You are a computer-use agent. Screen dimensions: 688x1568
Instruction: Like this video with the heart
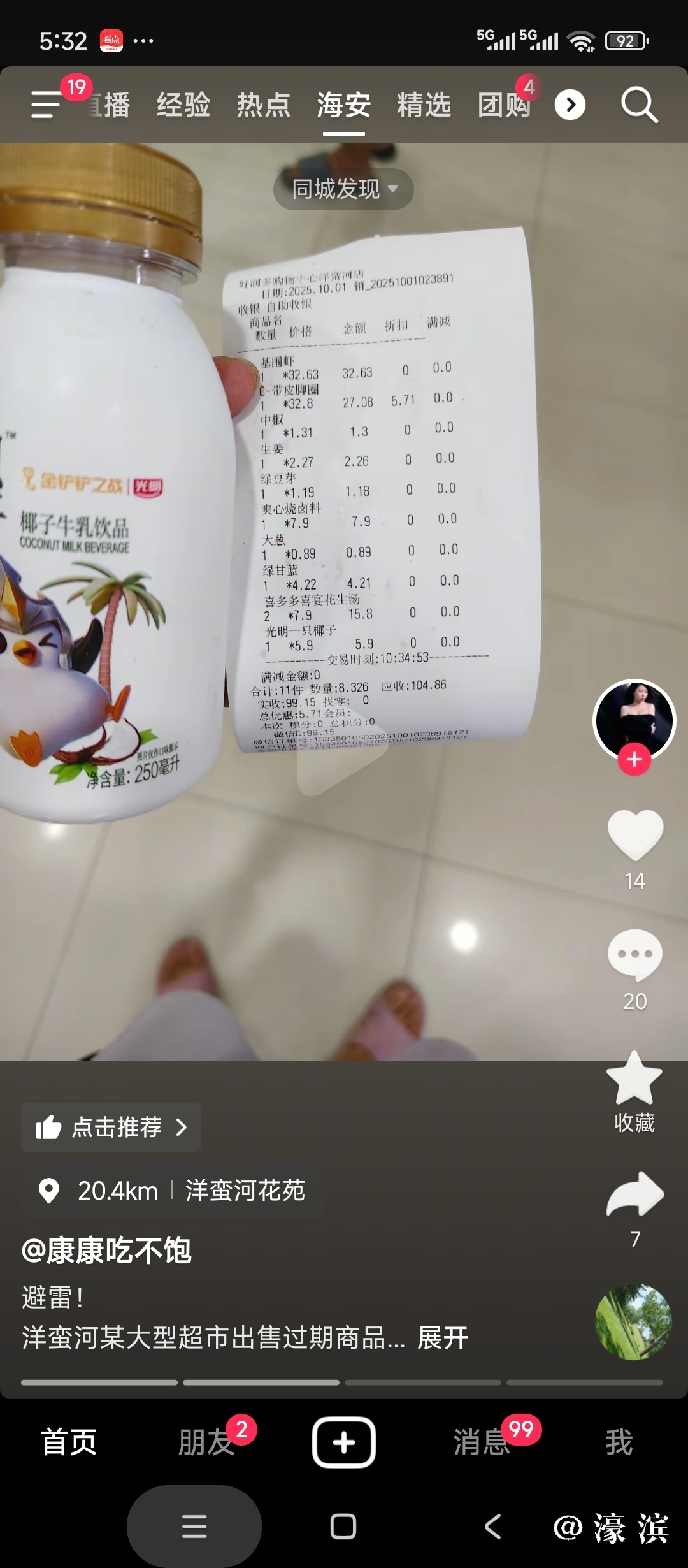pyautogui.click(x=635, y=835)
